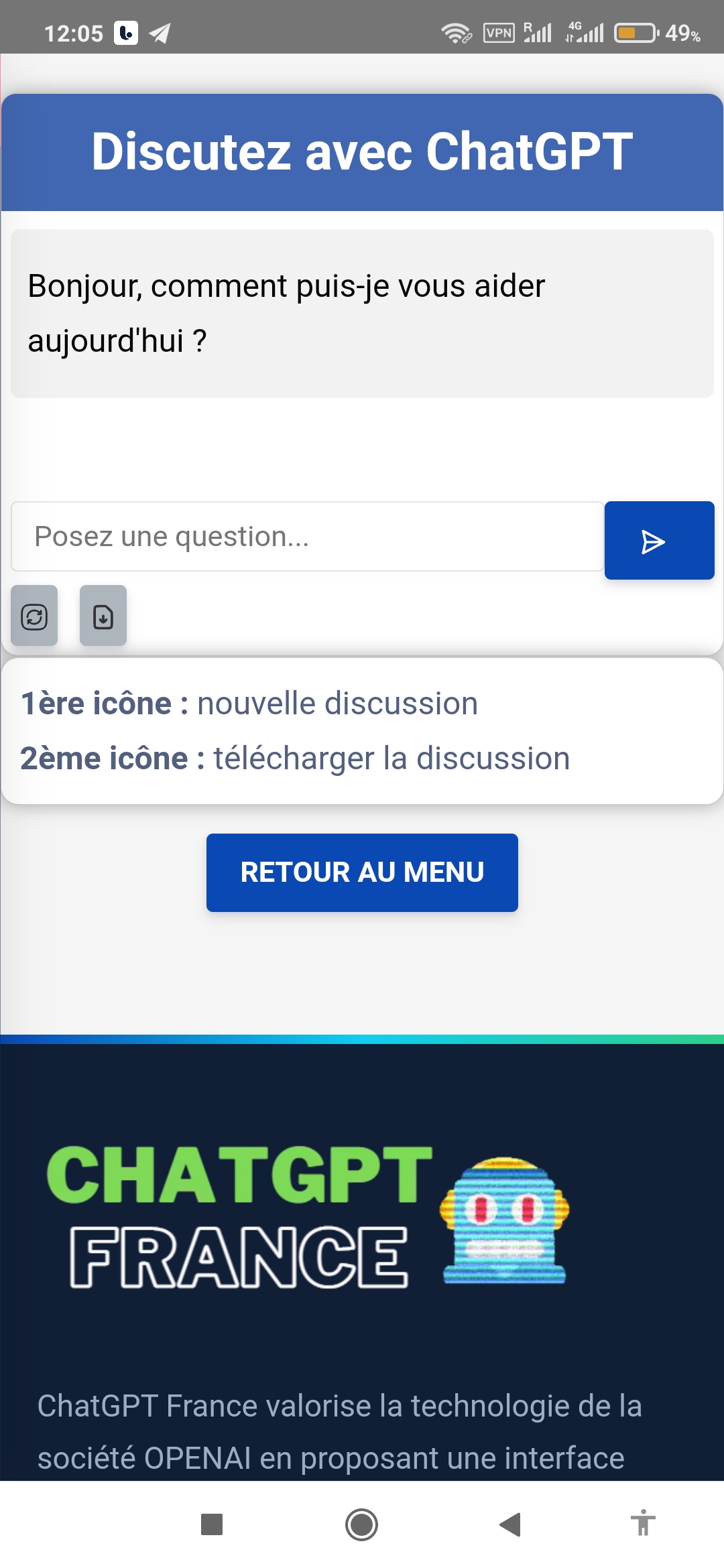Image resolution: width=724 pixels, height=1568 pixels.
Task: Tap the send message arrow button
Action: click(x=659, y=540)
